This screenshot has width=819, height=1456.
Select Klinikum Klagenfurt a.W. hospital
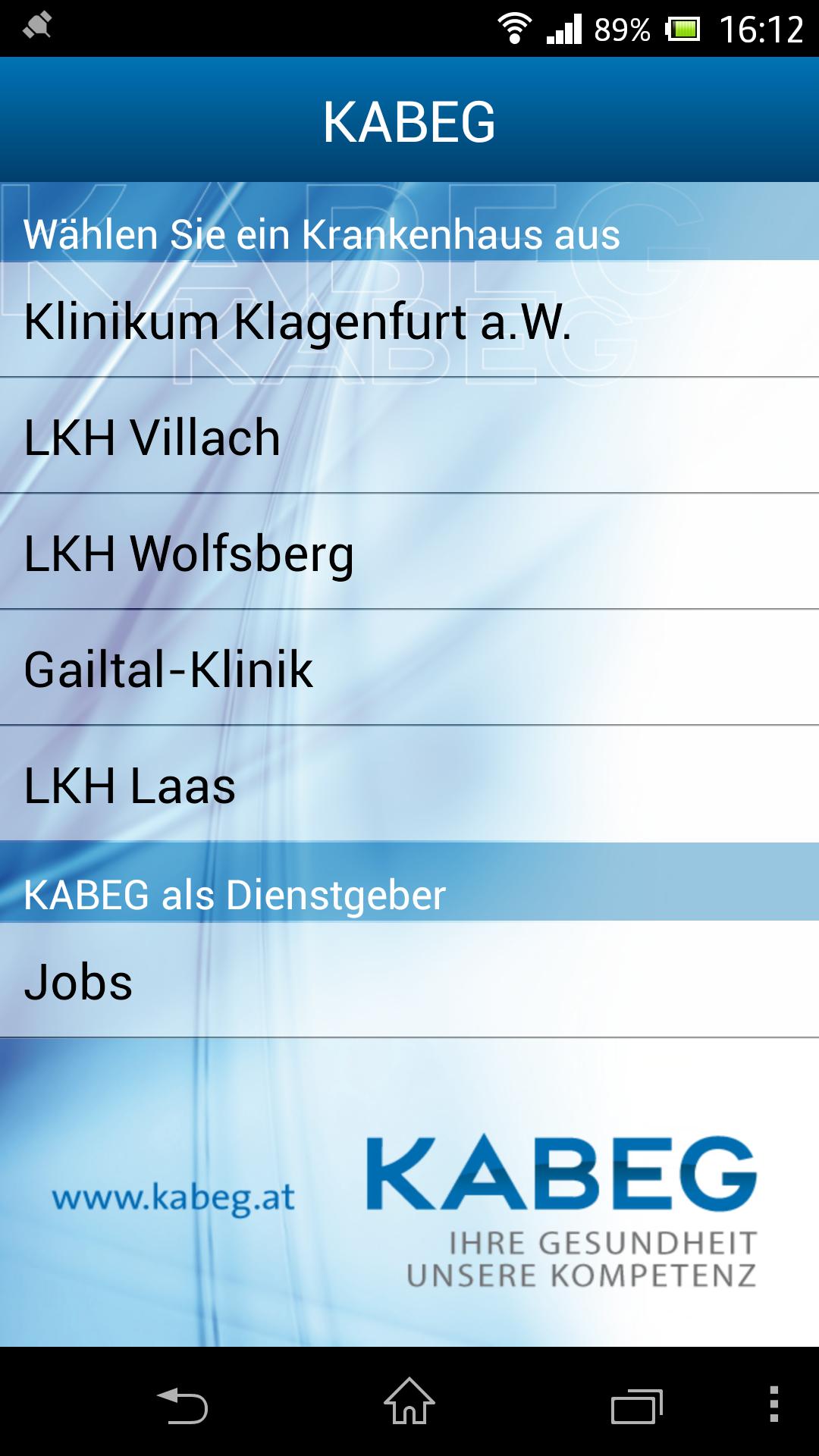click(409, 320)
